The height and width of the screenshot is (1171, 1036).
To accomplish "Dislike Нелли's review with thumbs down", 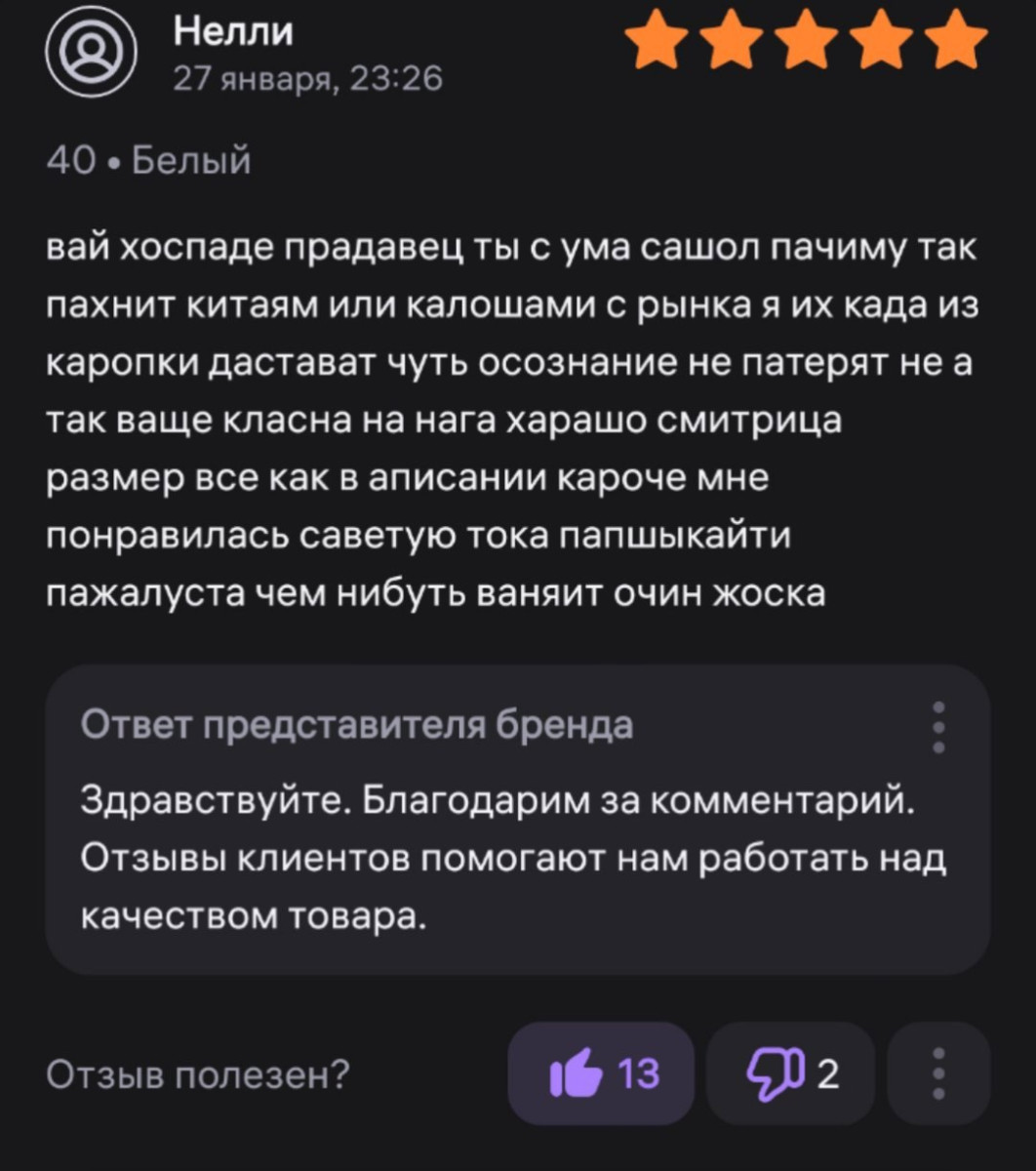I will tap(790, 1073).
